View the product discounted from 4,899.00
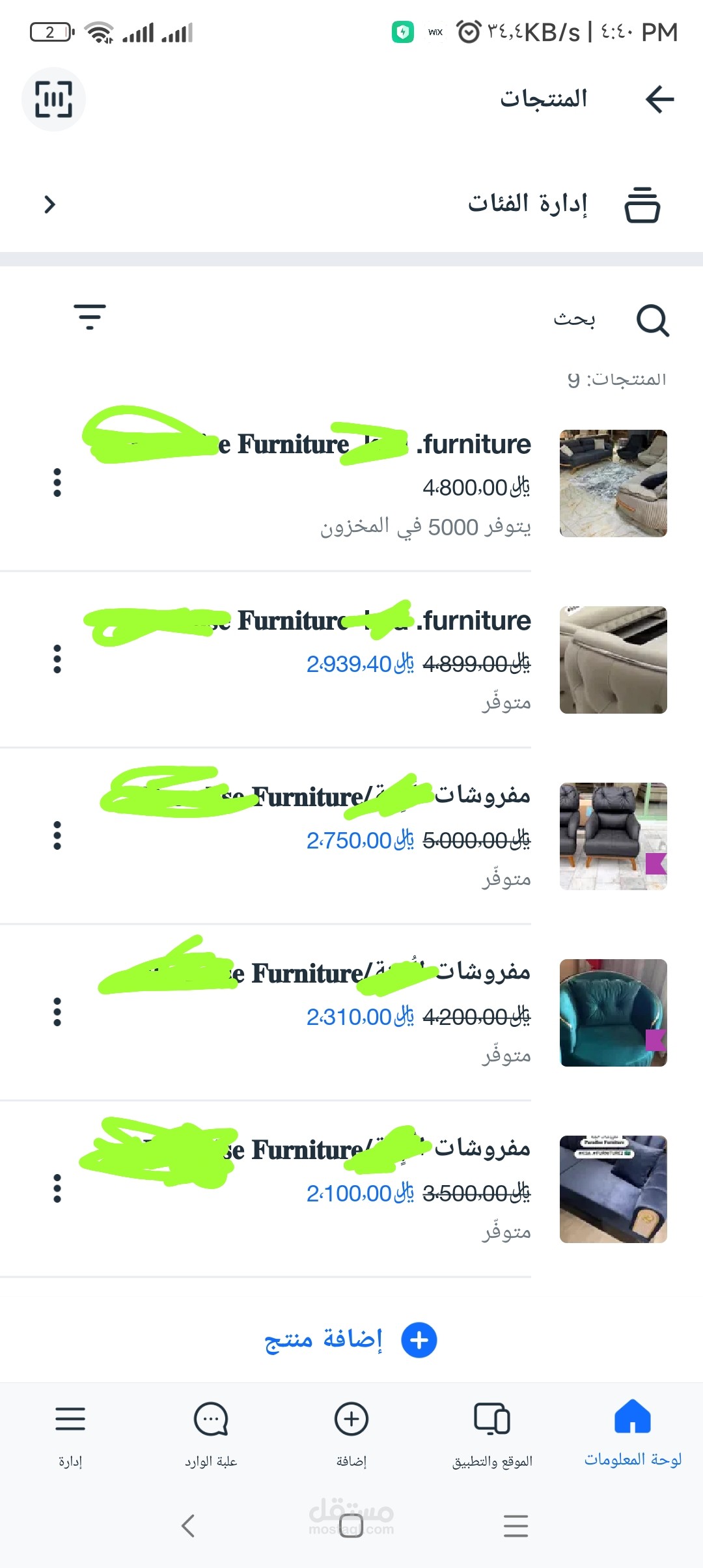Viewport: 703px width, 1568px height. [x=613, y=660]
